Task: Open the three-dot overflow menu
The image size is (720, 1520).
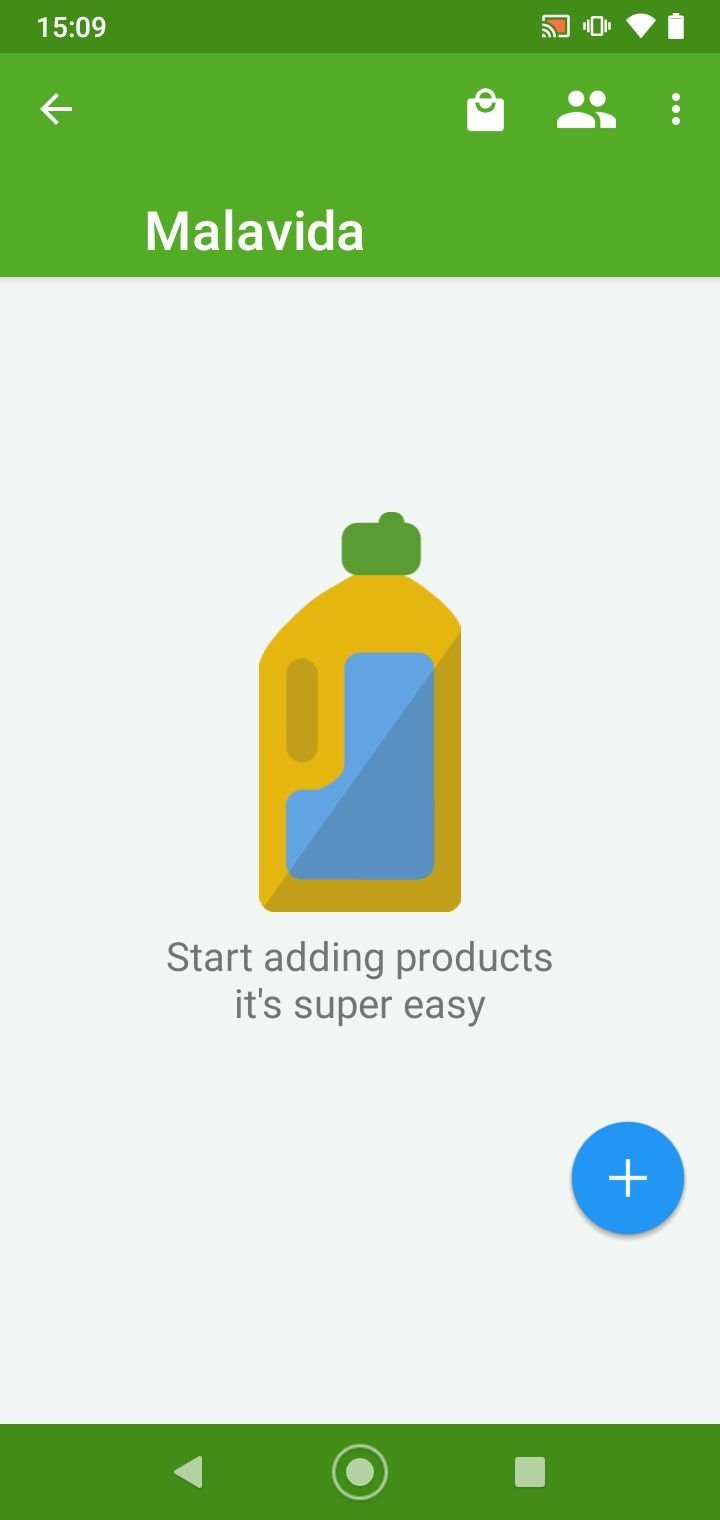Action: coord(676,109)
